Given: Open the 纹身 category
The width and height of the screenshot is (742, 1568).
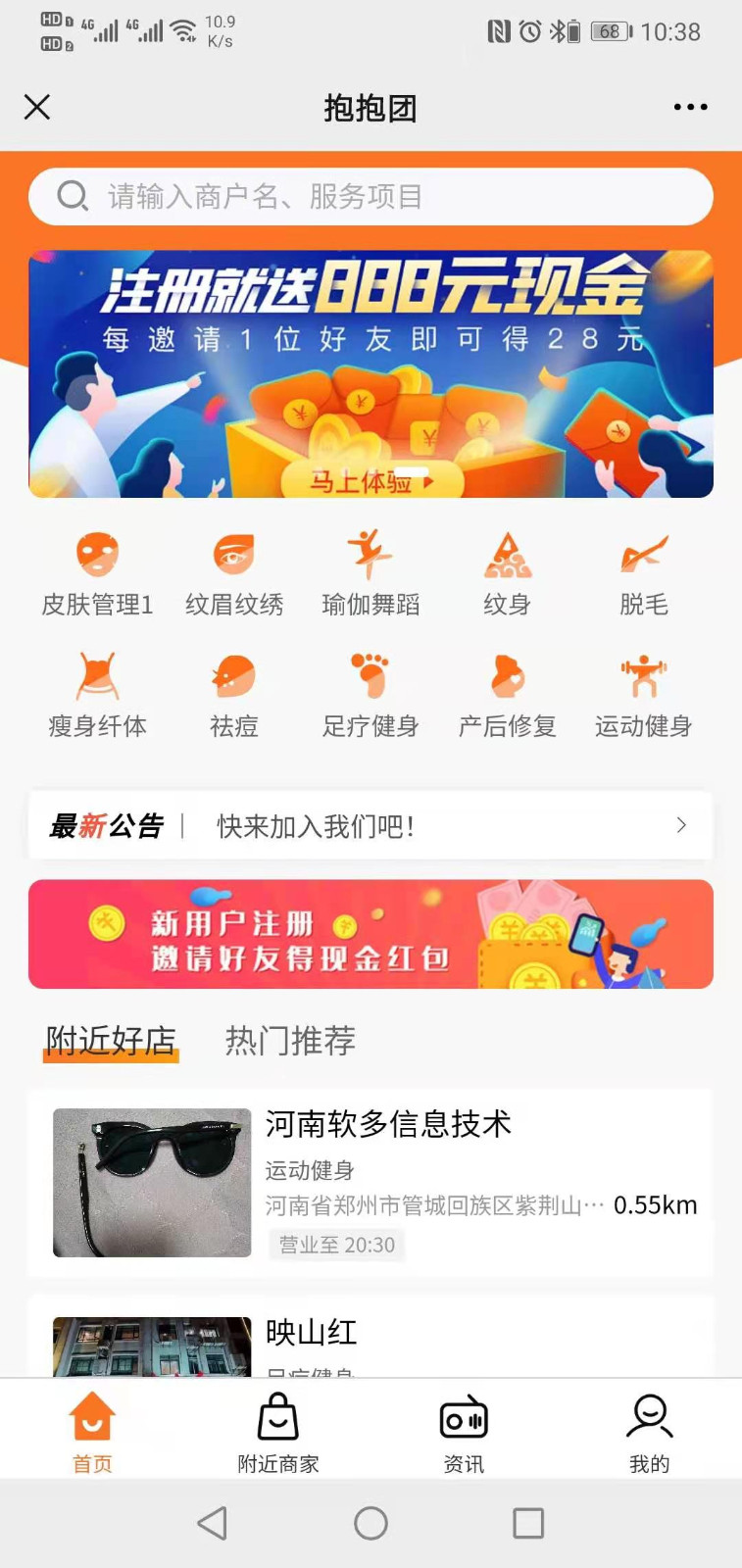Looking at the screenshot, I should [x=507, y=574].
